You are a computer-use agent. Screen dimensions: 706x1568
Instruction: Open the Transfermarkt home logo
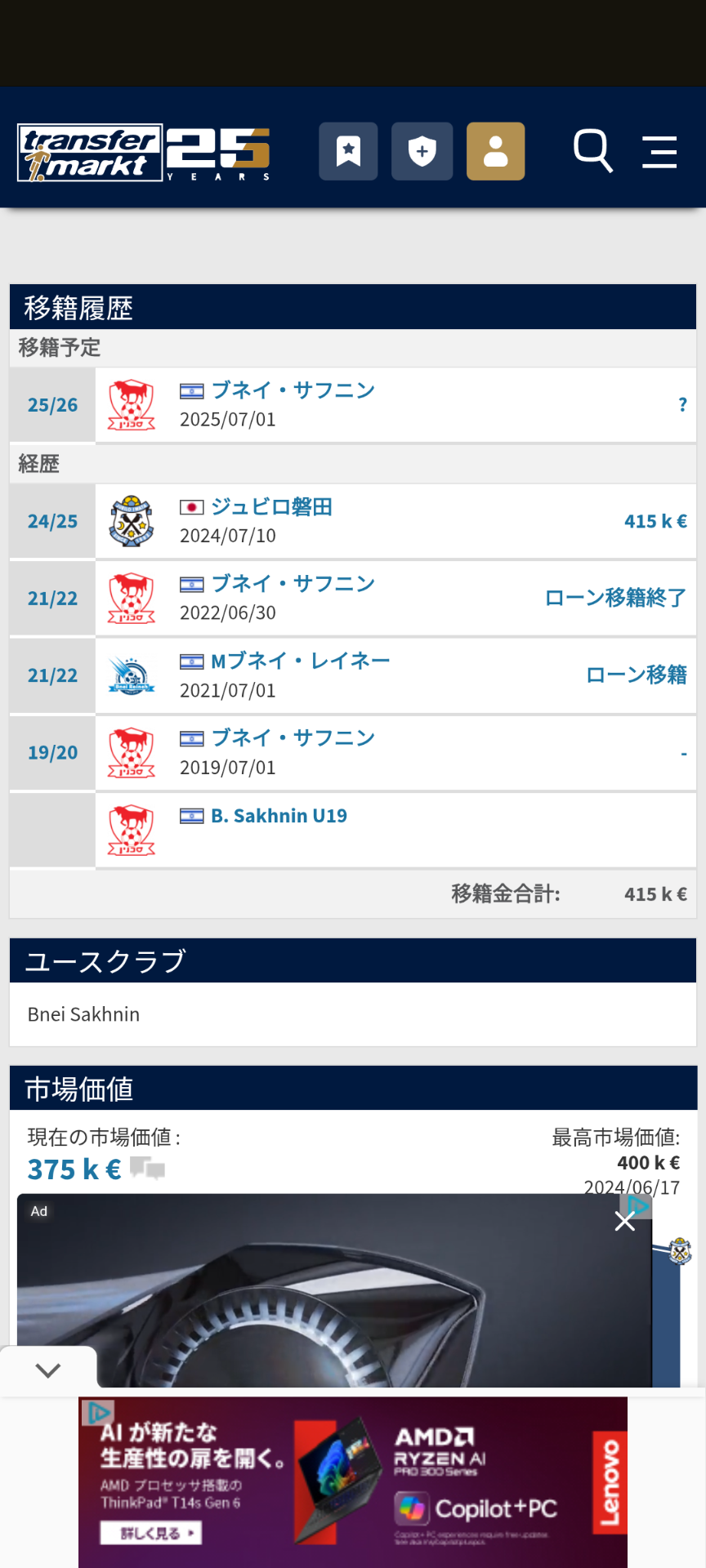pyautogui.click(x=90, y=153)
